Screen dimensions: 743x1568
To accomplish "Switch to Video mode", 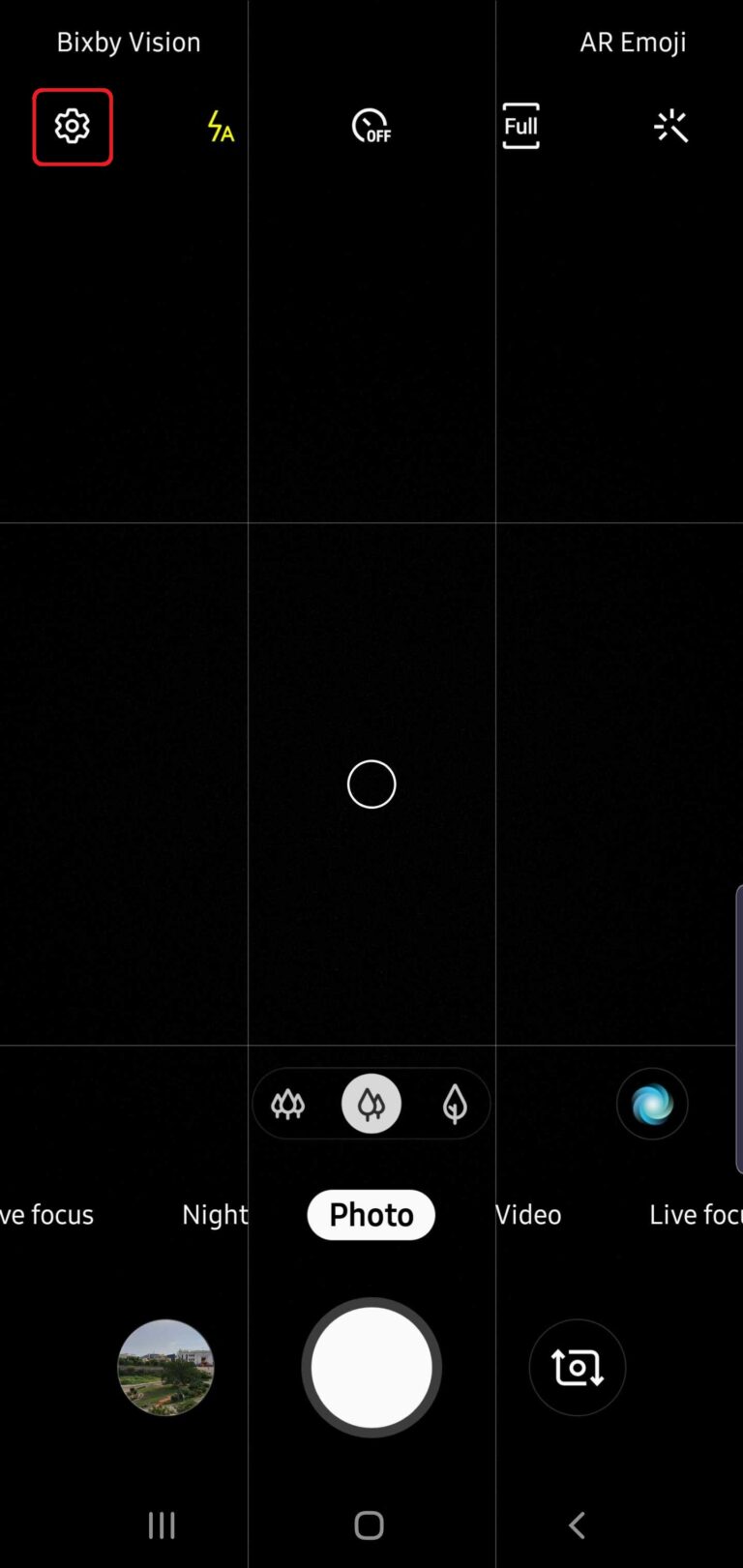I will pyautogui.click(x=528, y=1215).
